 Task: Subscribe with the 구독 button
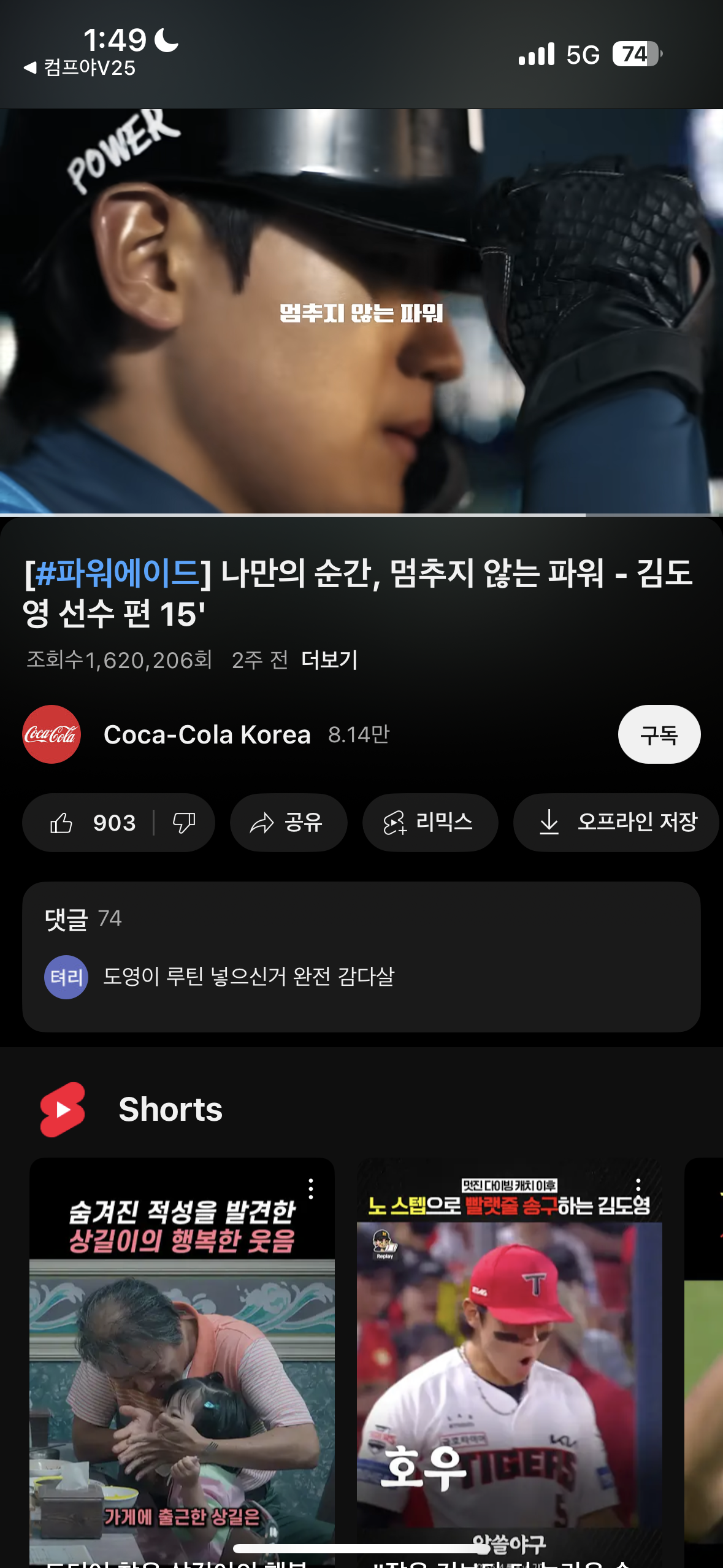tap(659, 734)
